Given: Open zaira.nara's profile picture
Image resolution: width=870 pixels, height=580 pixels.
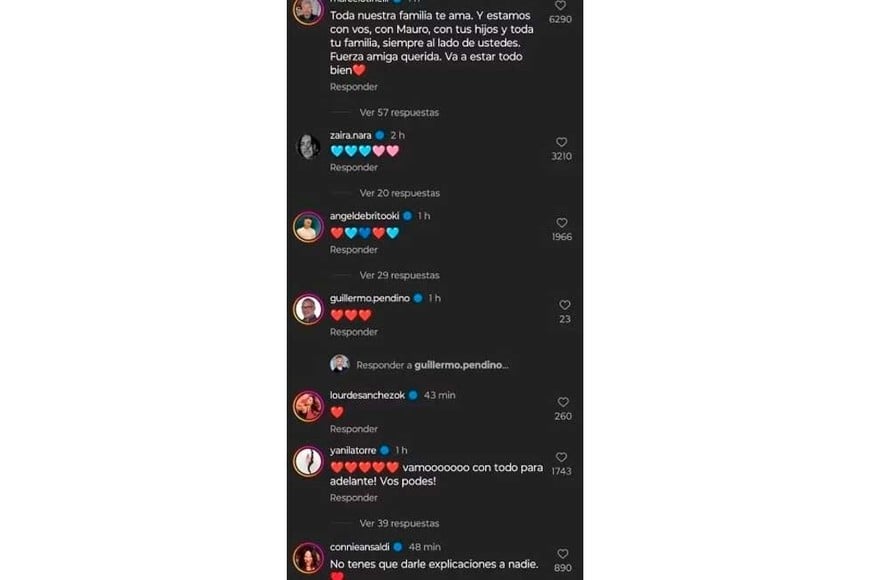Looking at the screenshot, I should click(308, 146).
